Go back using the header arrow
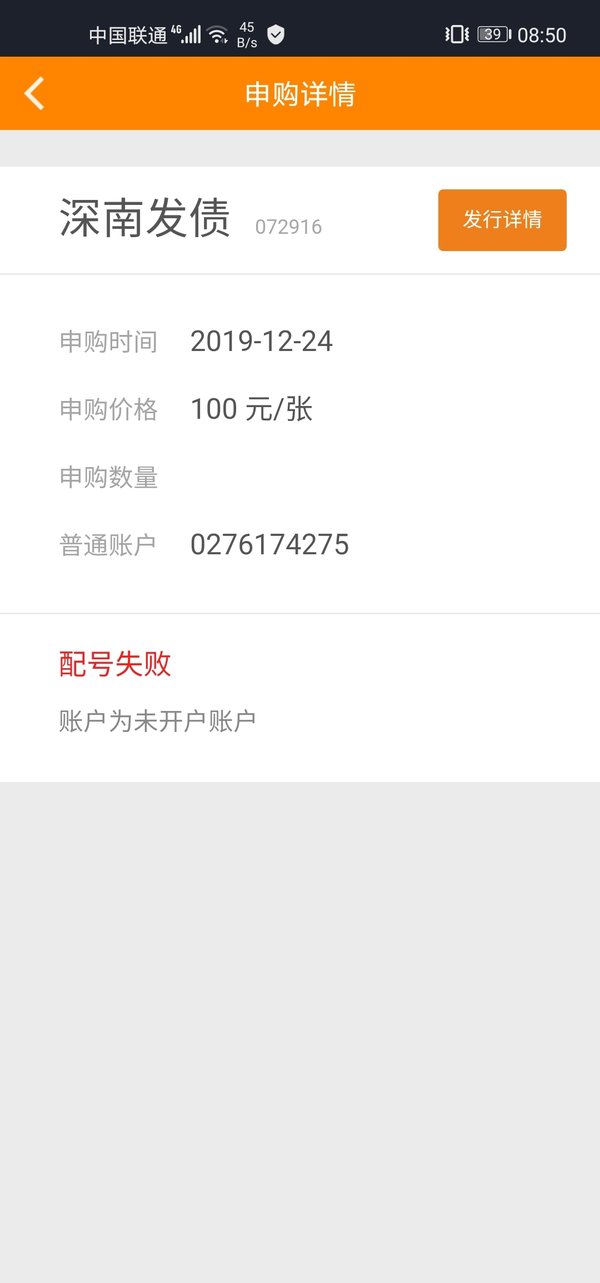The image size is (600, 1283). (35, 93)
